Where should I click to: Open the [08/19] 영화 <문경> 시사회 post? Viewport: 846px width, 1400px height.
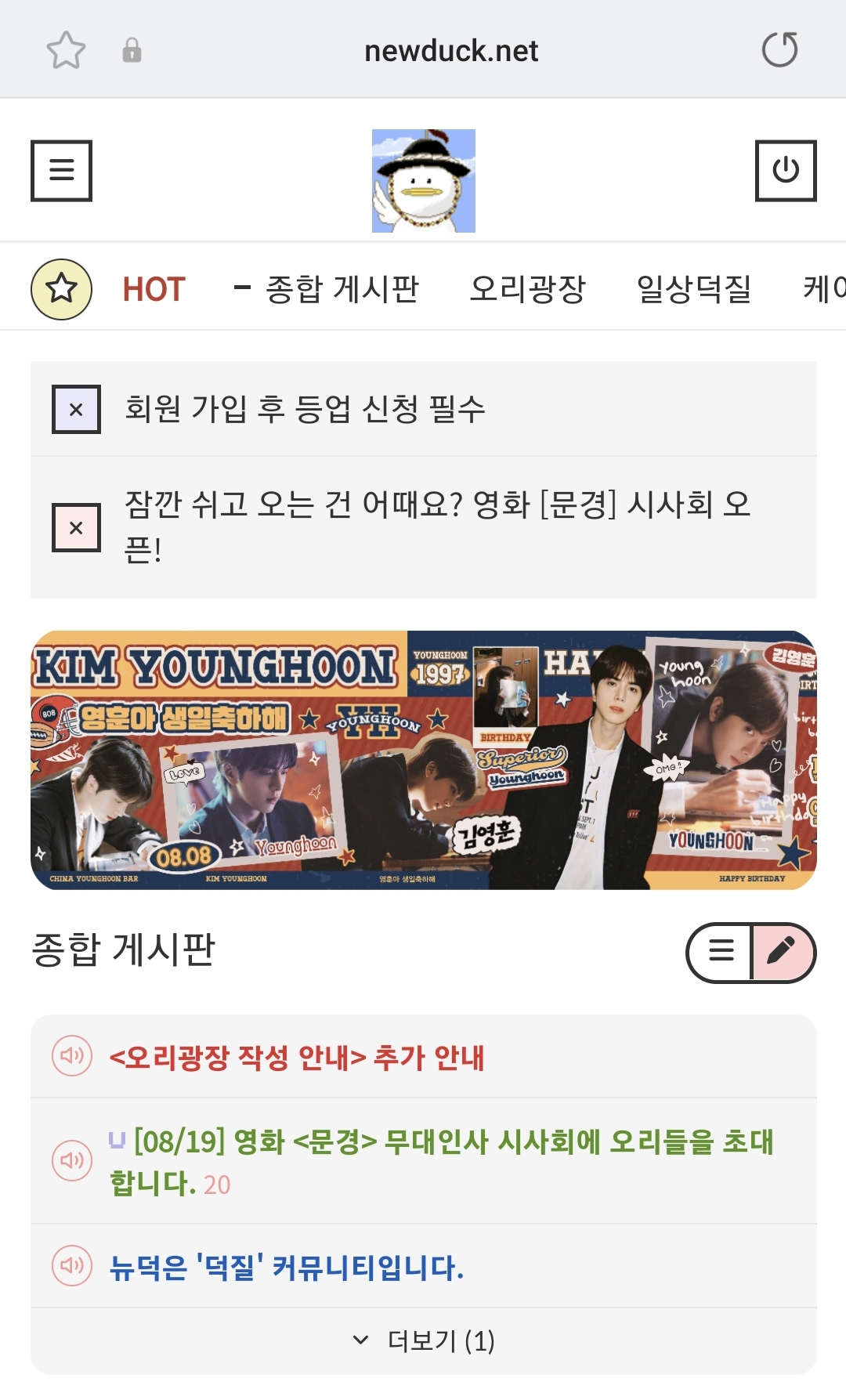point(440,1160)
